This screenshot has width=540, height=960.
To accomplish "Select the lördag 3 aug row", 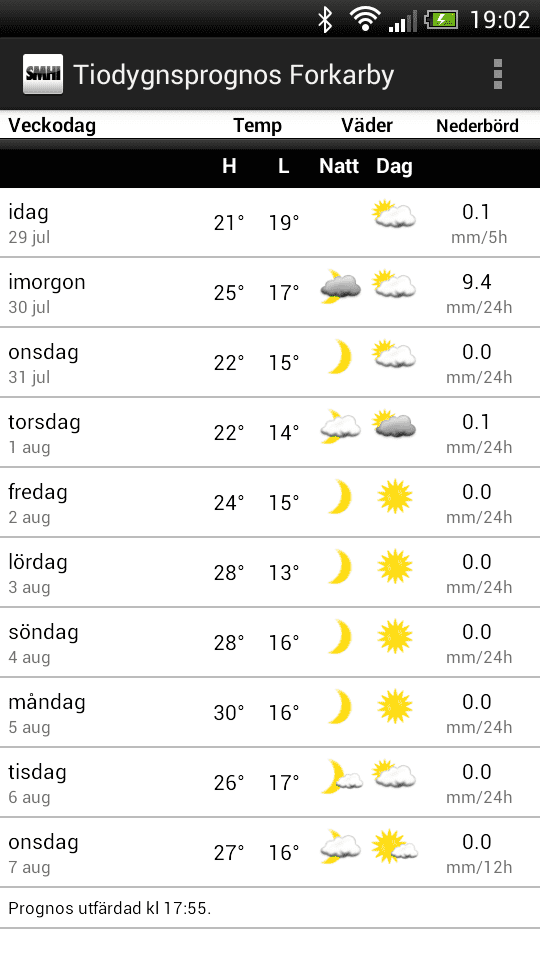I will pyautogui.click(x=270, y=572).
